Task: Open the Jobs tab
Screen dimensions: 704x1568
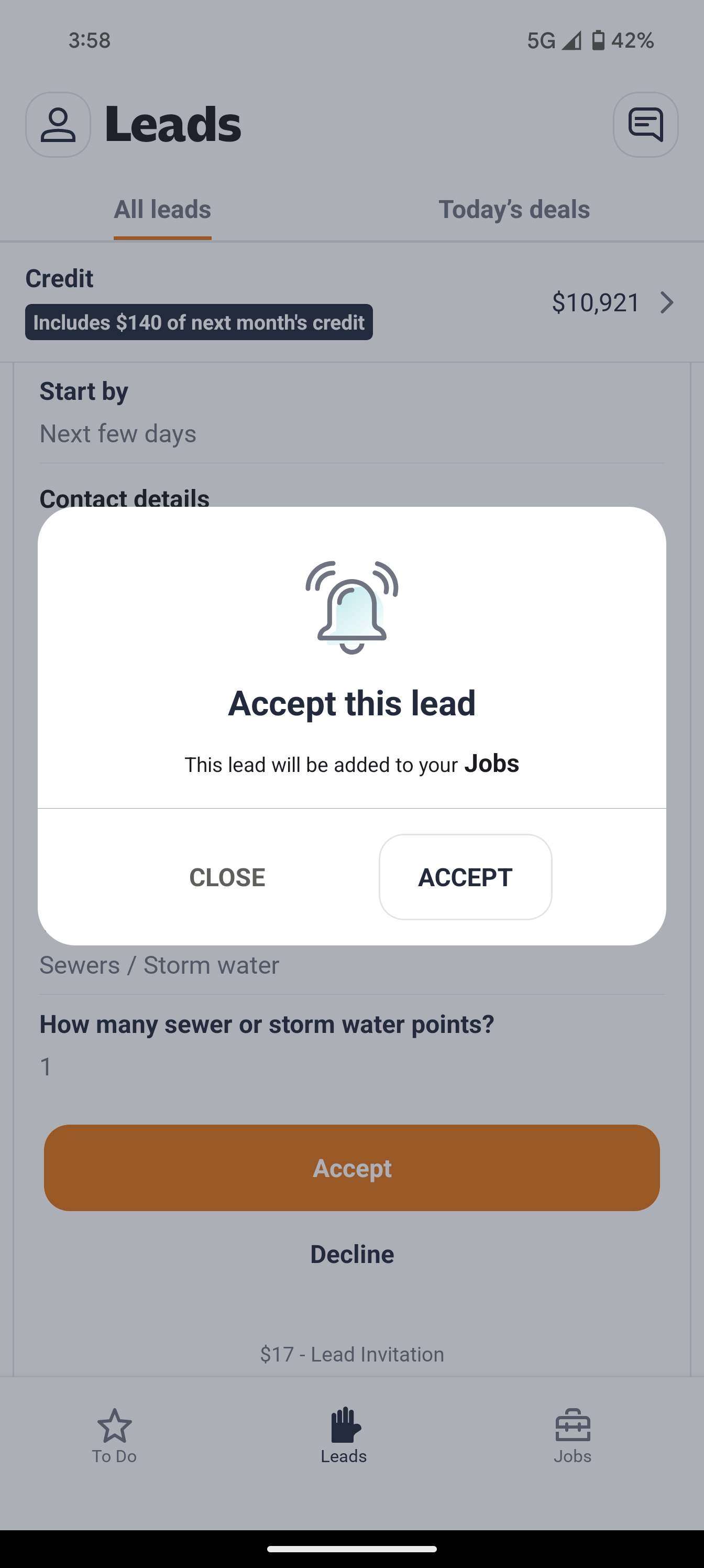Action: pyautogui.click(x=572, y=1435)
